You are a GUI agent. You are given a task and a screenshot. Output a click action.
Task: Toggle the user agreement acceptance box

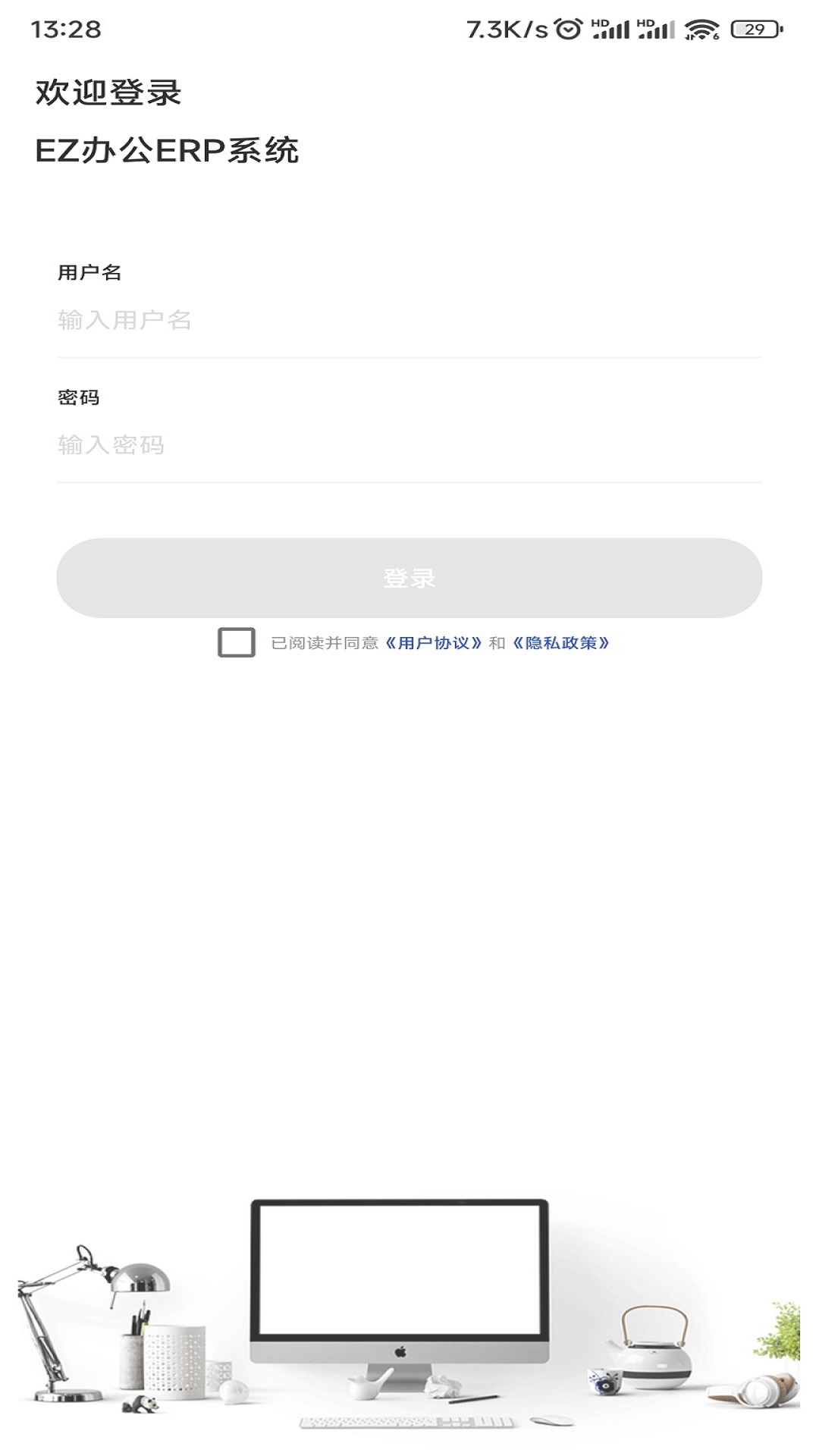click(x=237, y=644)
